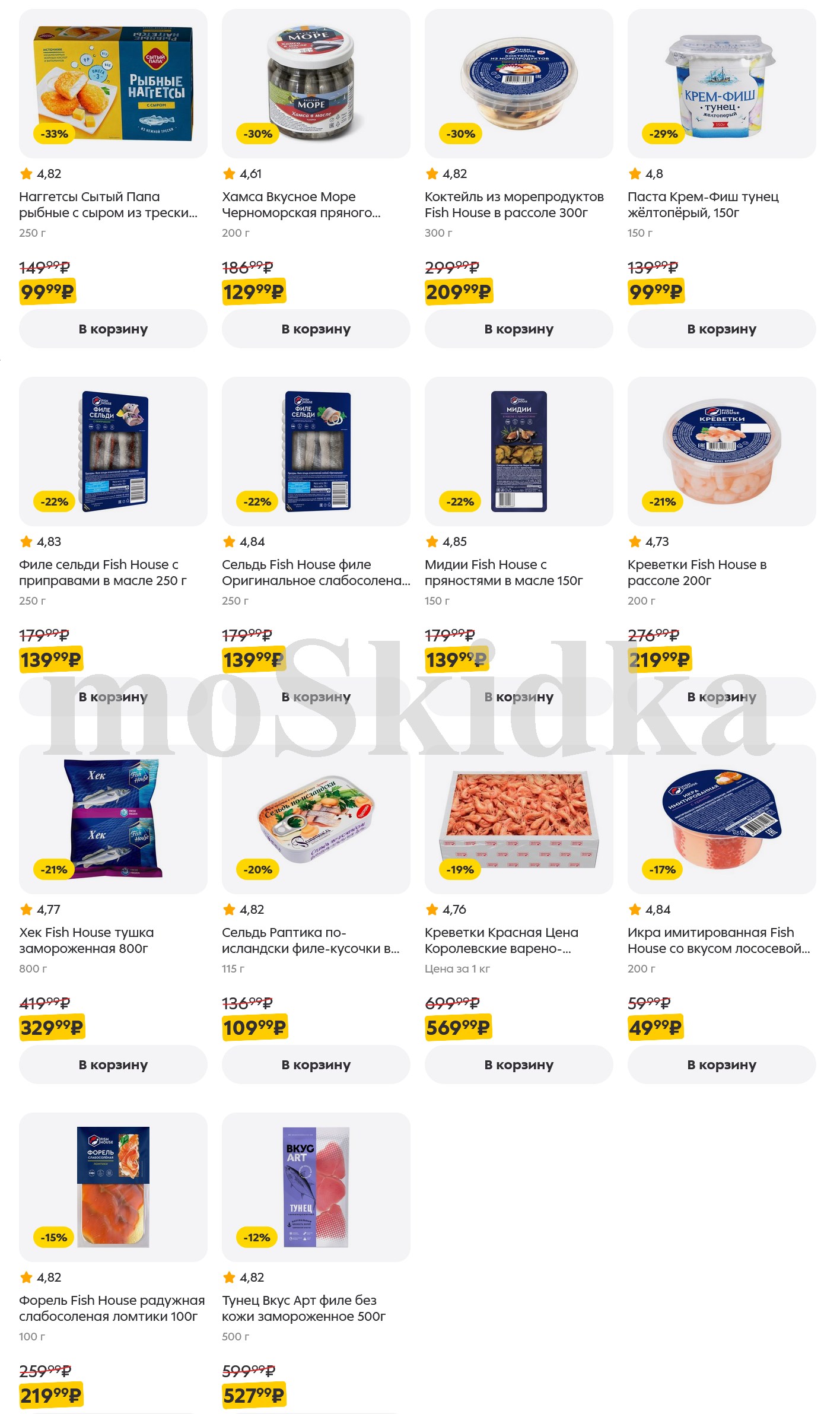Viewport: 840px width, 1414px height.
Task: Add Паста Крем-Фиш тунец to the cart
Action: [x=721, y=329]
